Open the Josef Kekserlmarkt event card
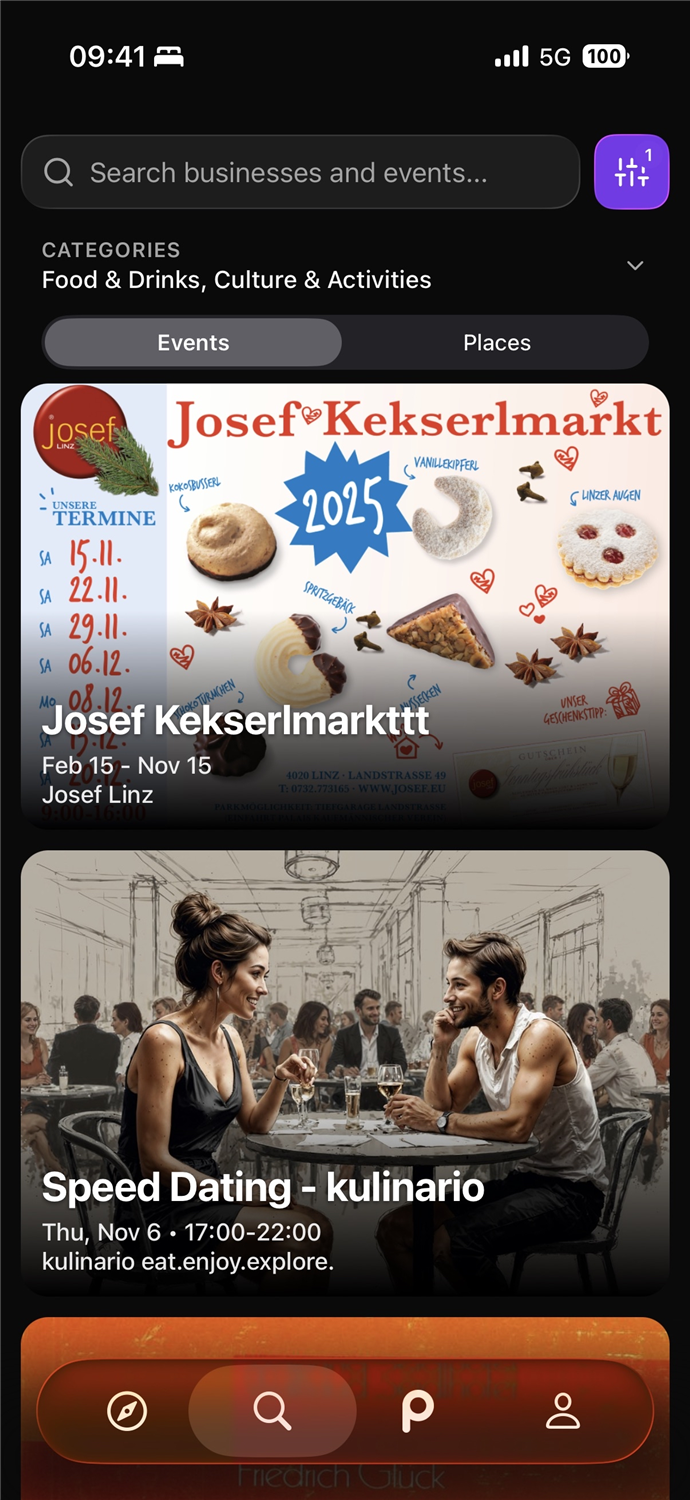The image size is (690, 1500). coord(345,605)
